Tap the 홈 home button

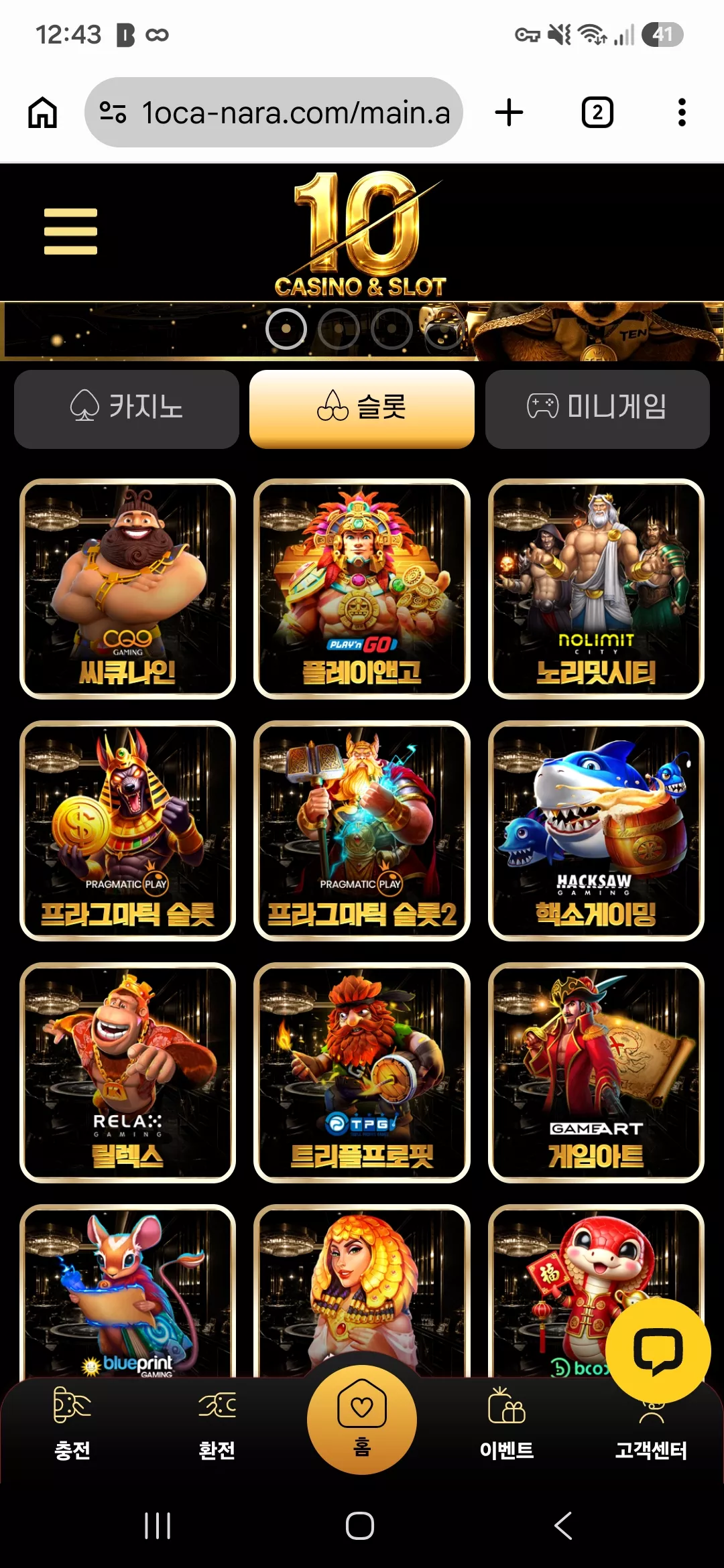(362, 1420)
